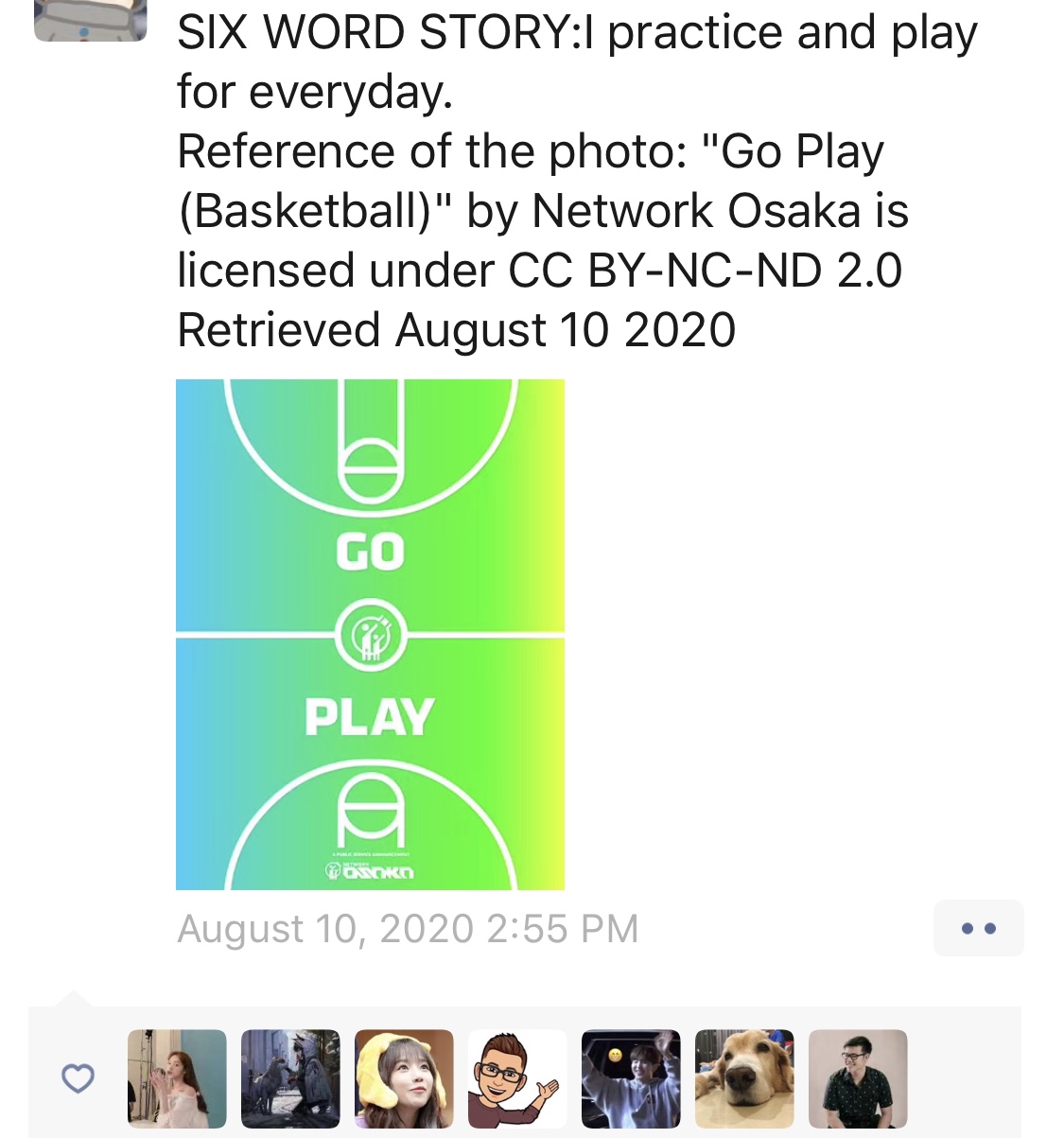Image resolution: width=1064 pixels, height=1138 pixels.
Task: View liker with girl in white dress avatar
Action: (177, 1078)
